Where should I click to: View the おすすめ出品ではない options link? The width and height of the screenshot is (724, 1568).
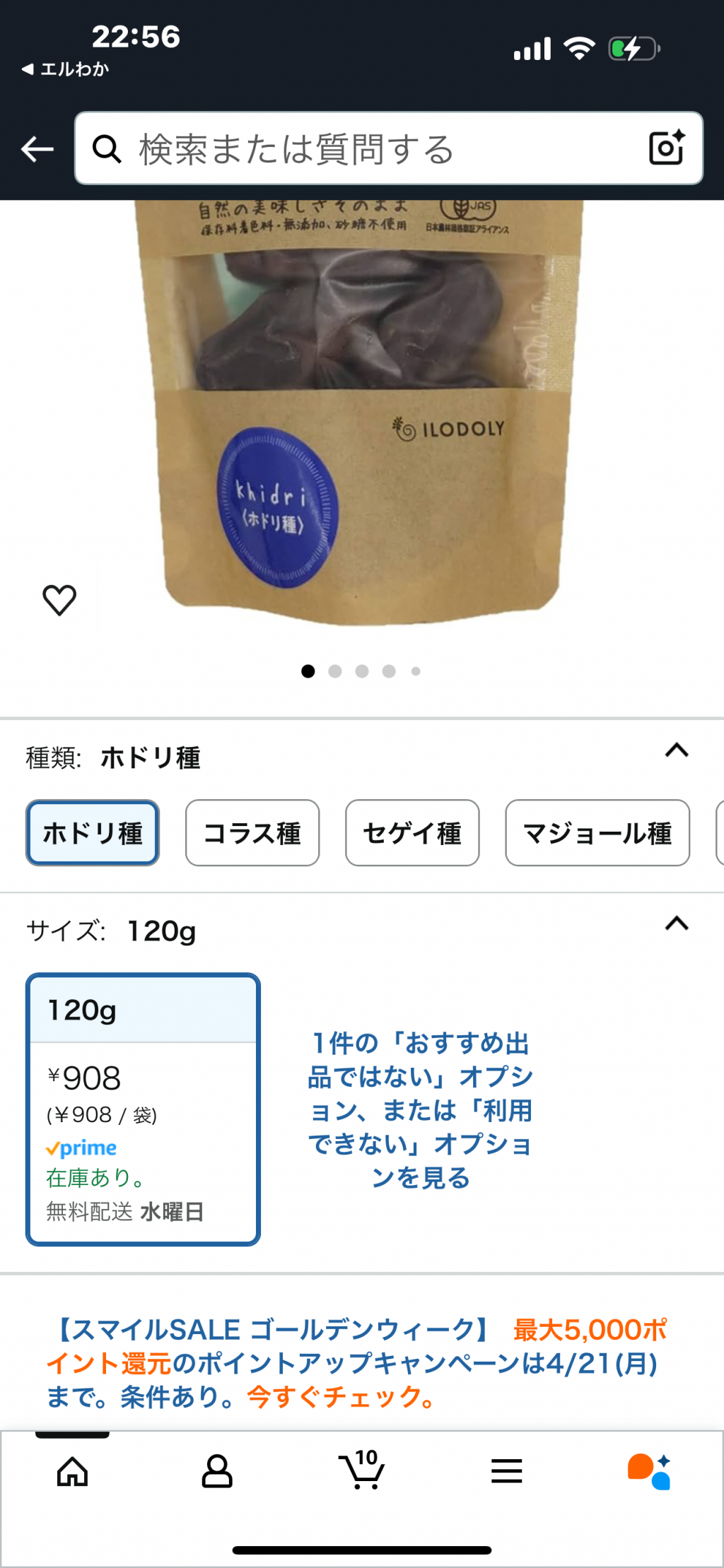coord(421,1109)
